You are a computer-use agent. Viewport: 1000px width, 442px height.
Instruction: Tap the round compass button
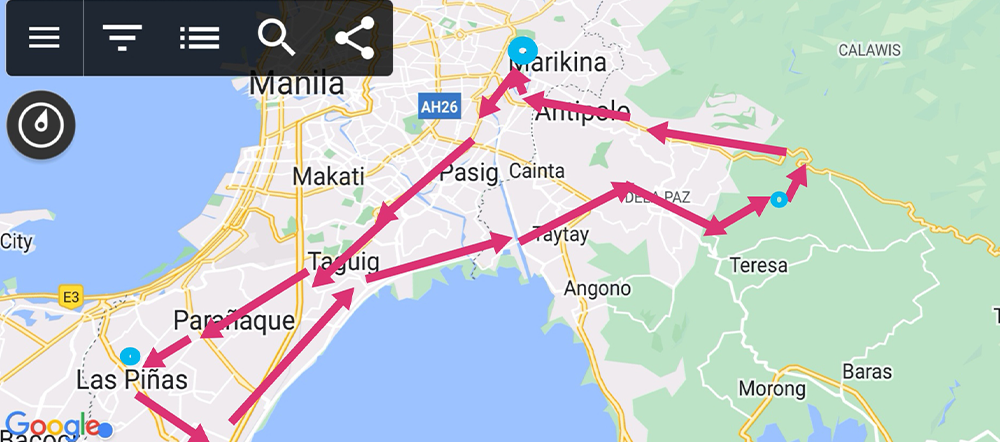[42, 124]
